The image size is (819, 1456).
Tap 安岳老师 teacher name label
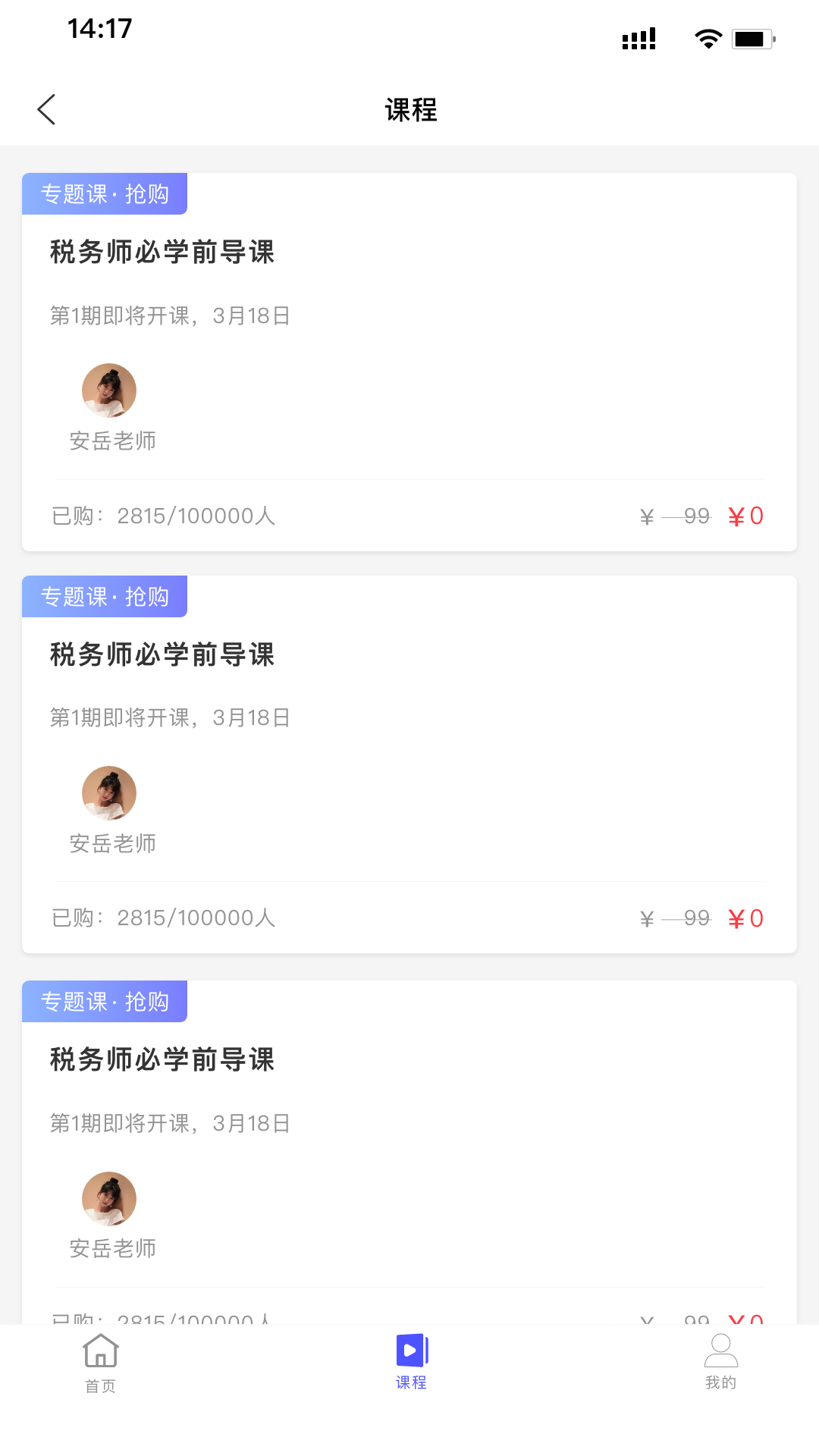(111, 441)
